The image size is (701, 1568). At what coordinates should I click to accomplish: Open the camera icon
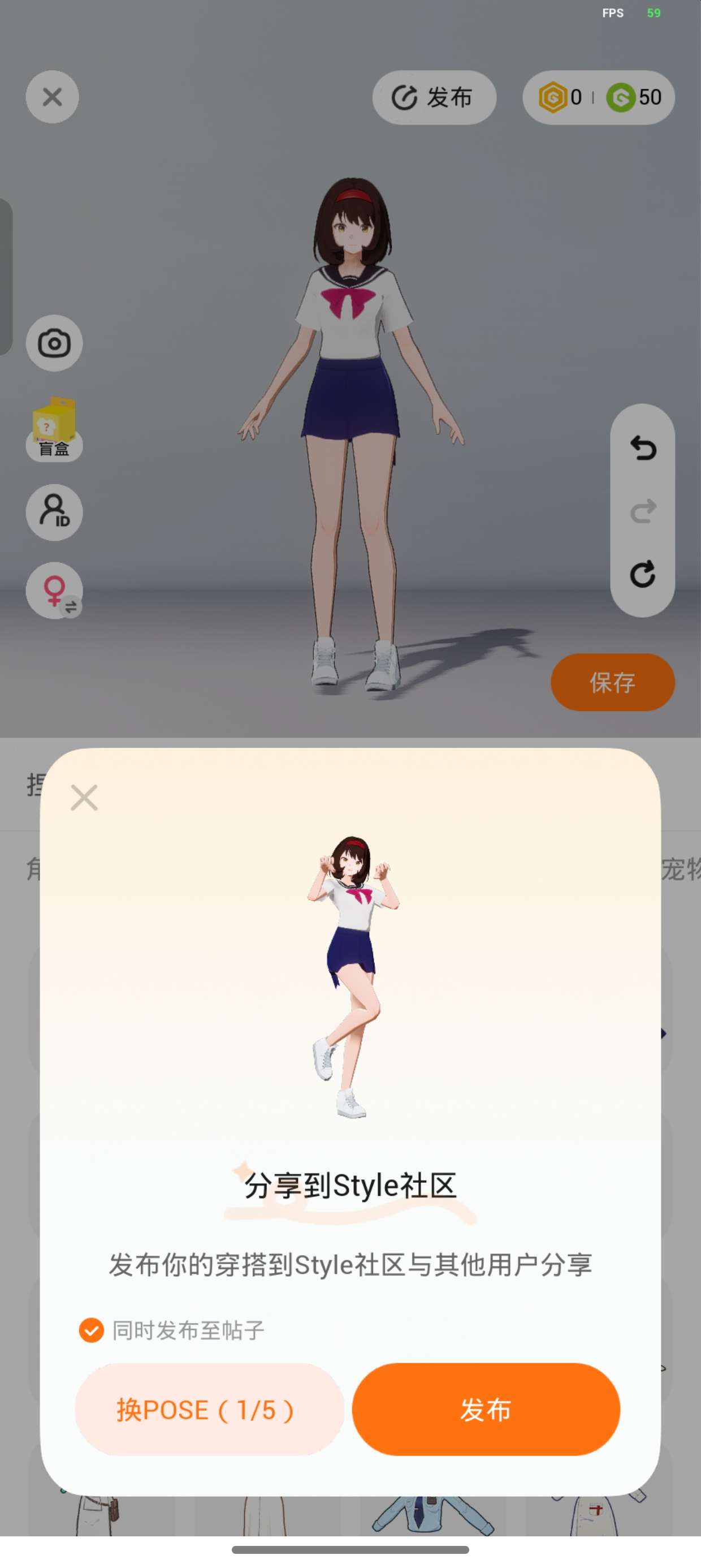(54, 343)
